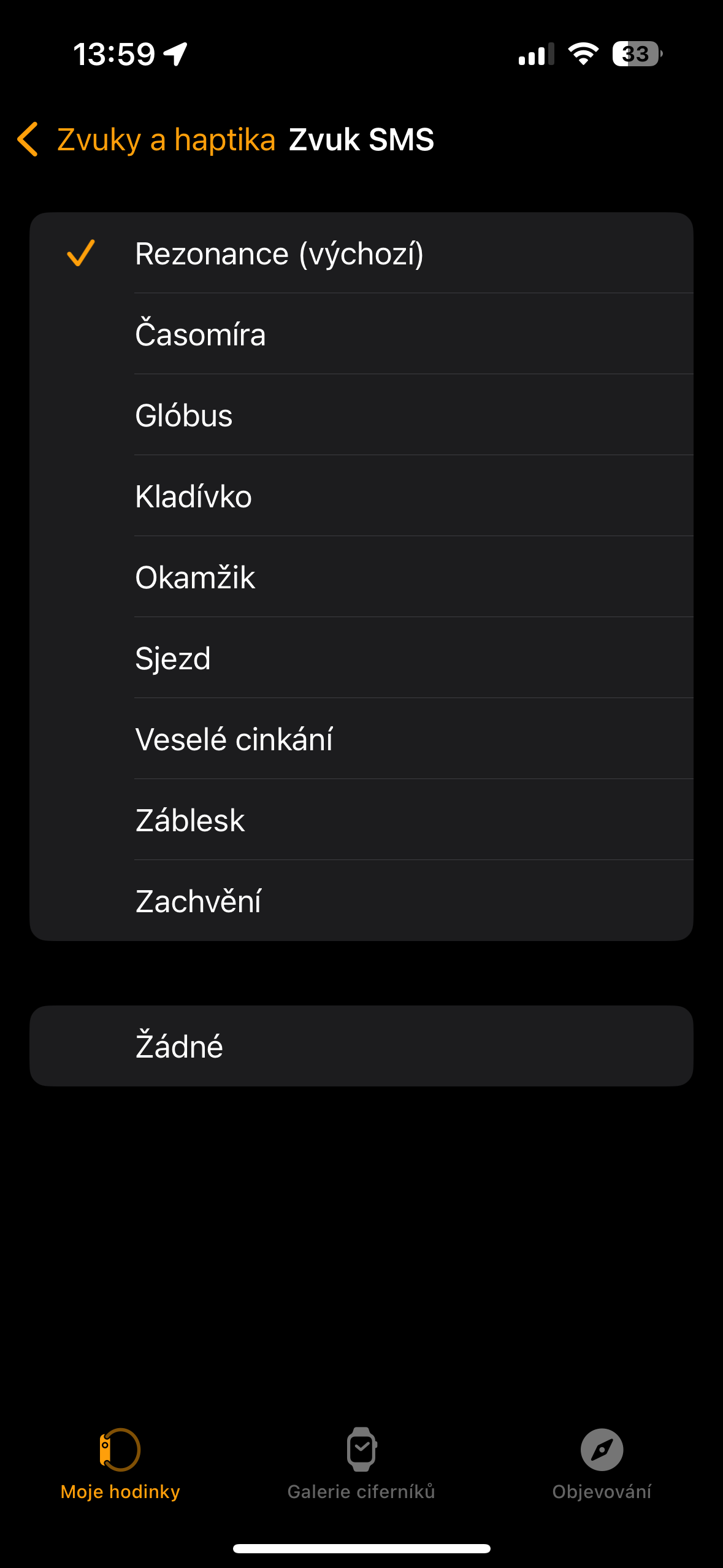
Task: Tap the cellular signal indicator
Action: [x=535, y=55]
